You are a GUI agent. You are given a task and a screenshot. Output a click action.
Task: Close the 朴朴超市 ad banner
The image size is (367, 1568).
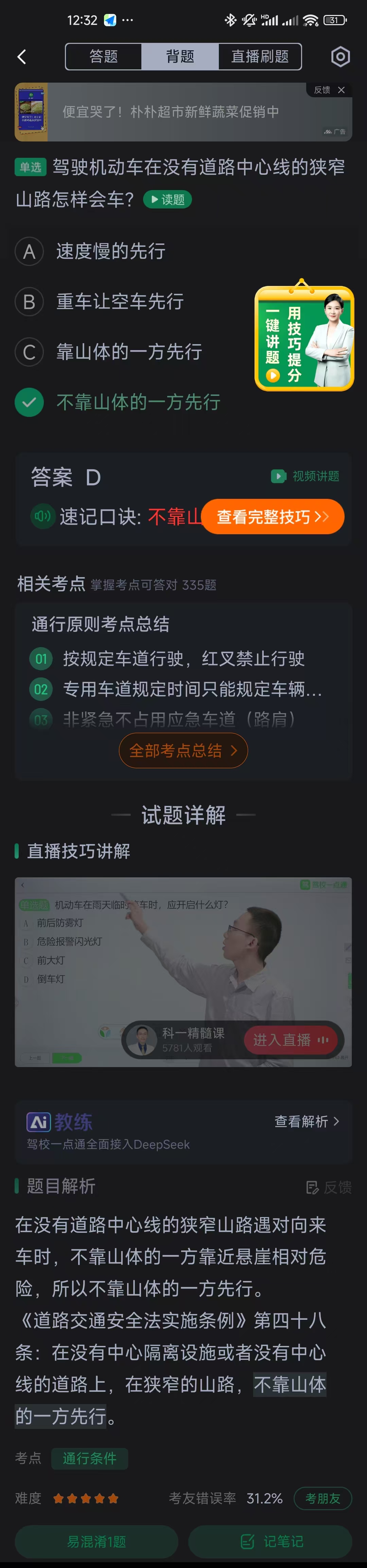[x=342, y=90]
